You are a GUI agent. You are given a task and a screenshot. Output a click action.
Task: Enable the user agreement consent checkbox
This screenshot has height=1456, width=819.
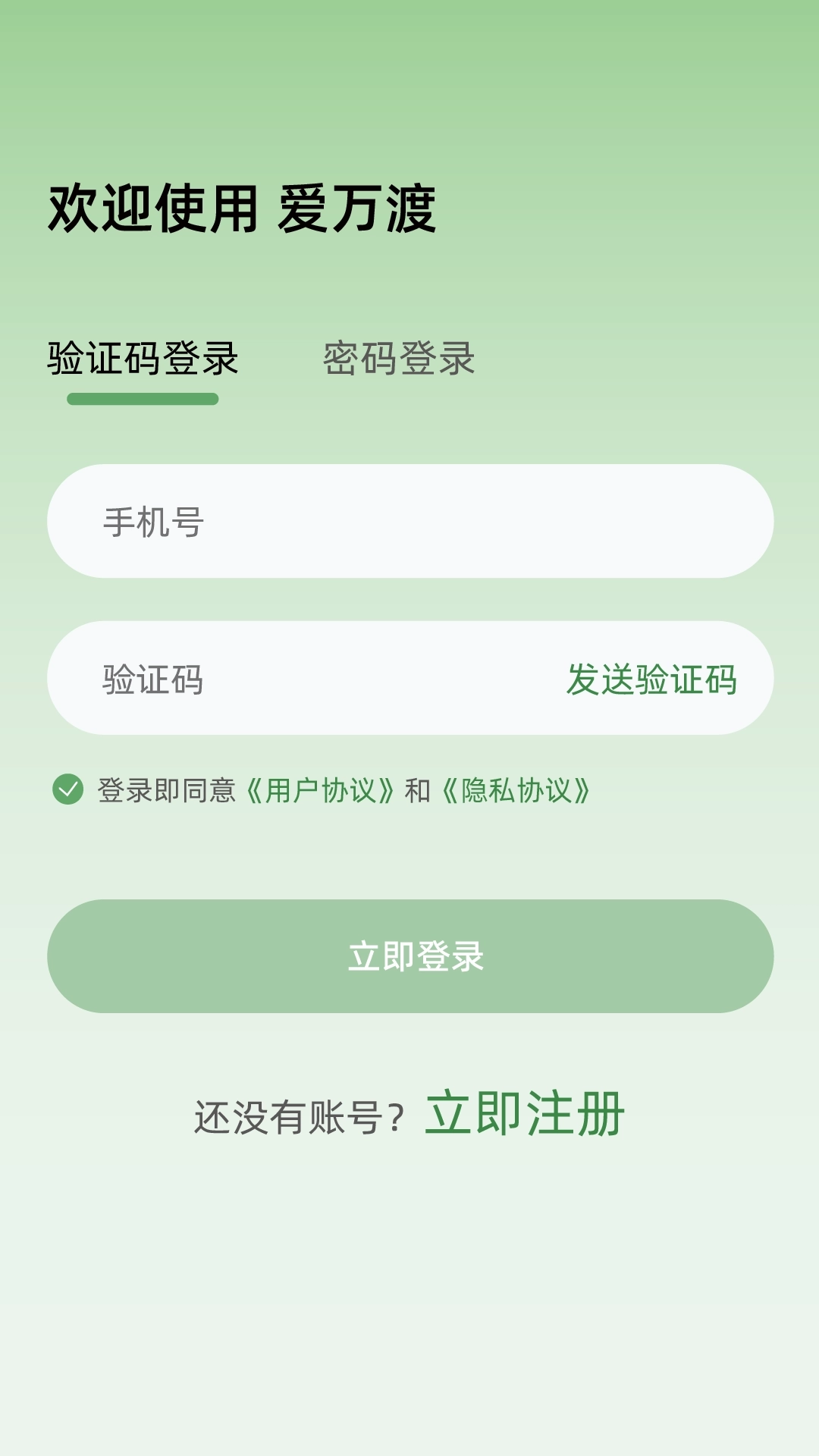click(x=70, y=791)
